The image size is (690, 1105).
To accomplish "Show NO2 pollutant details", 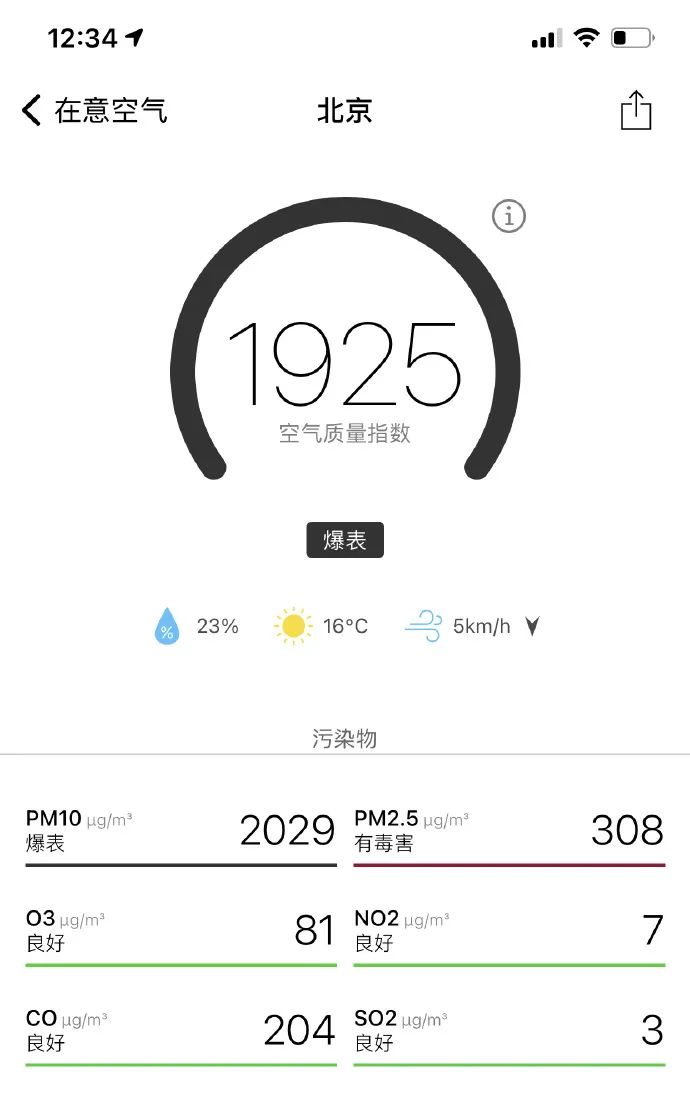I will pos(509,931).
